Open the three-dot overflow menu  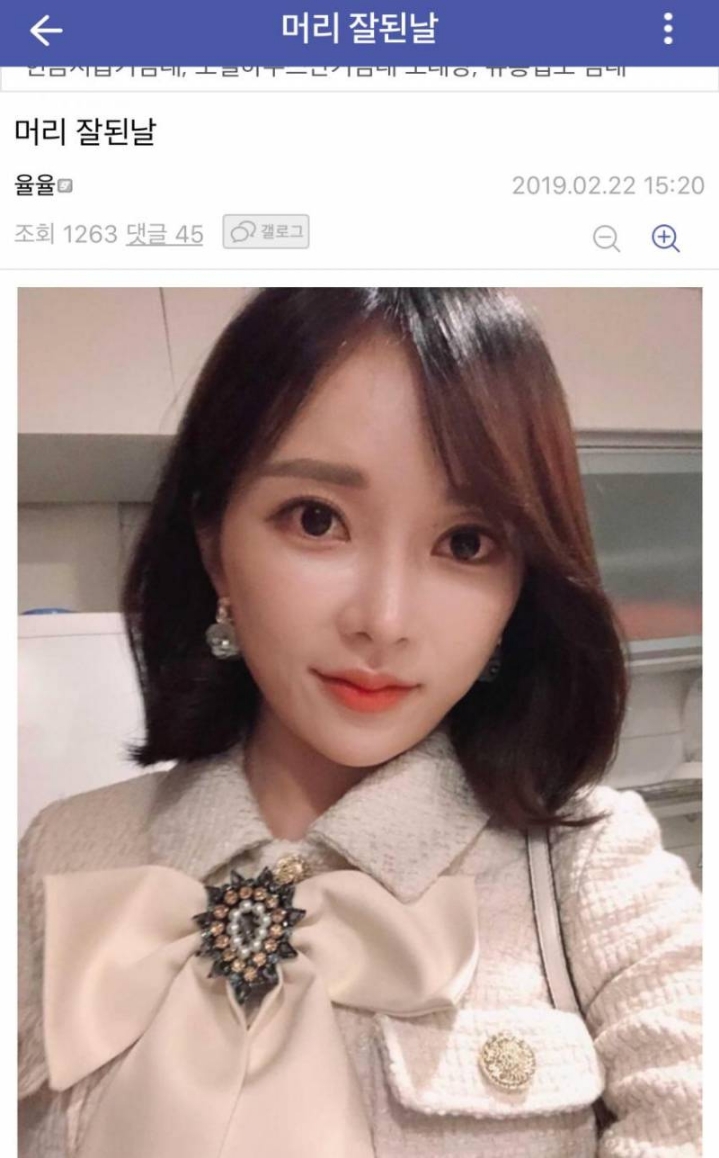coord(668,29)
